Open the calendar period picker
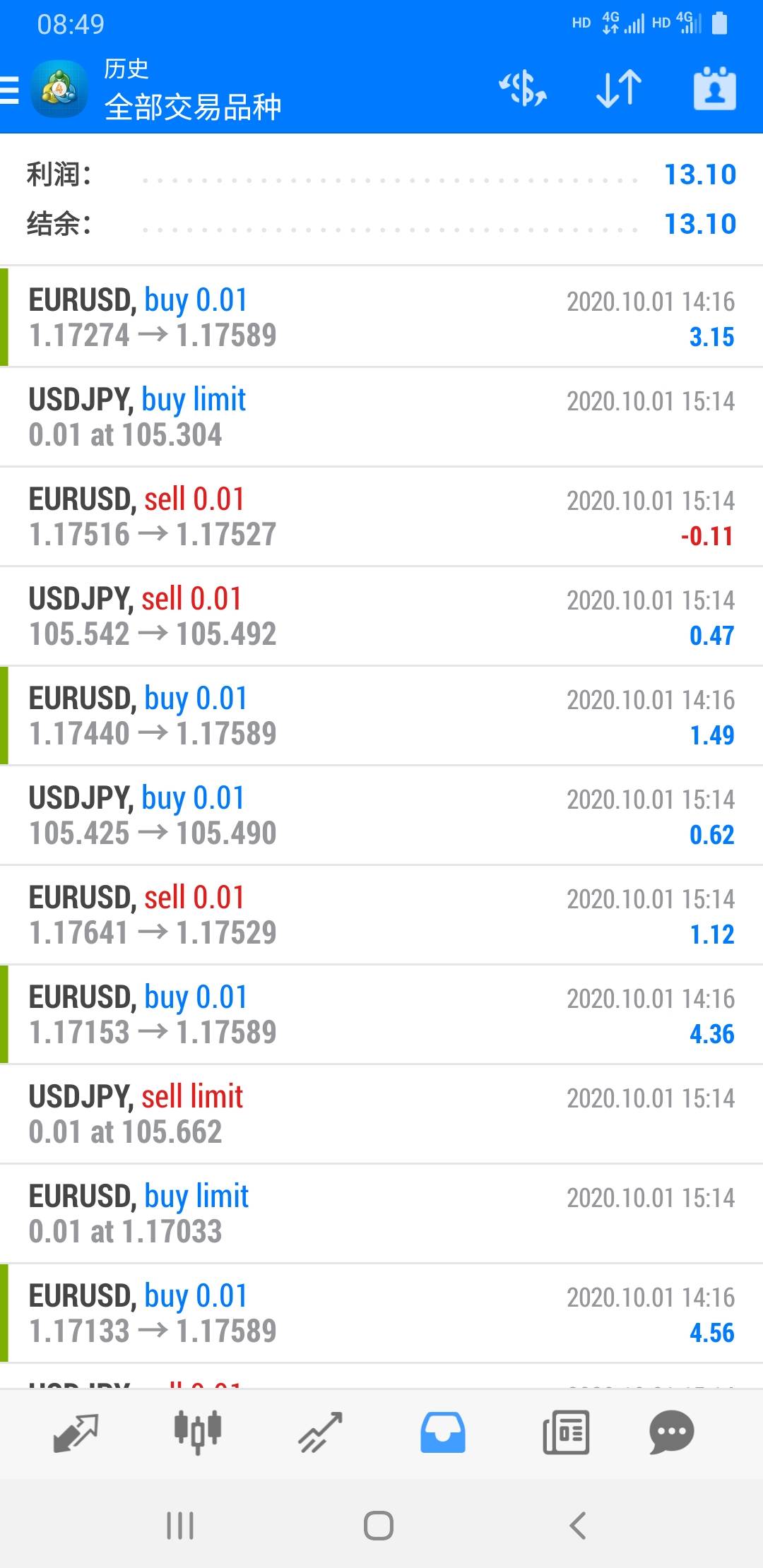 click(714, 90)
